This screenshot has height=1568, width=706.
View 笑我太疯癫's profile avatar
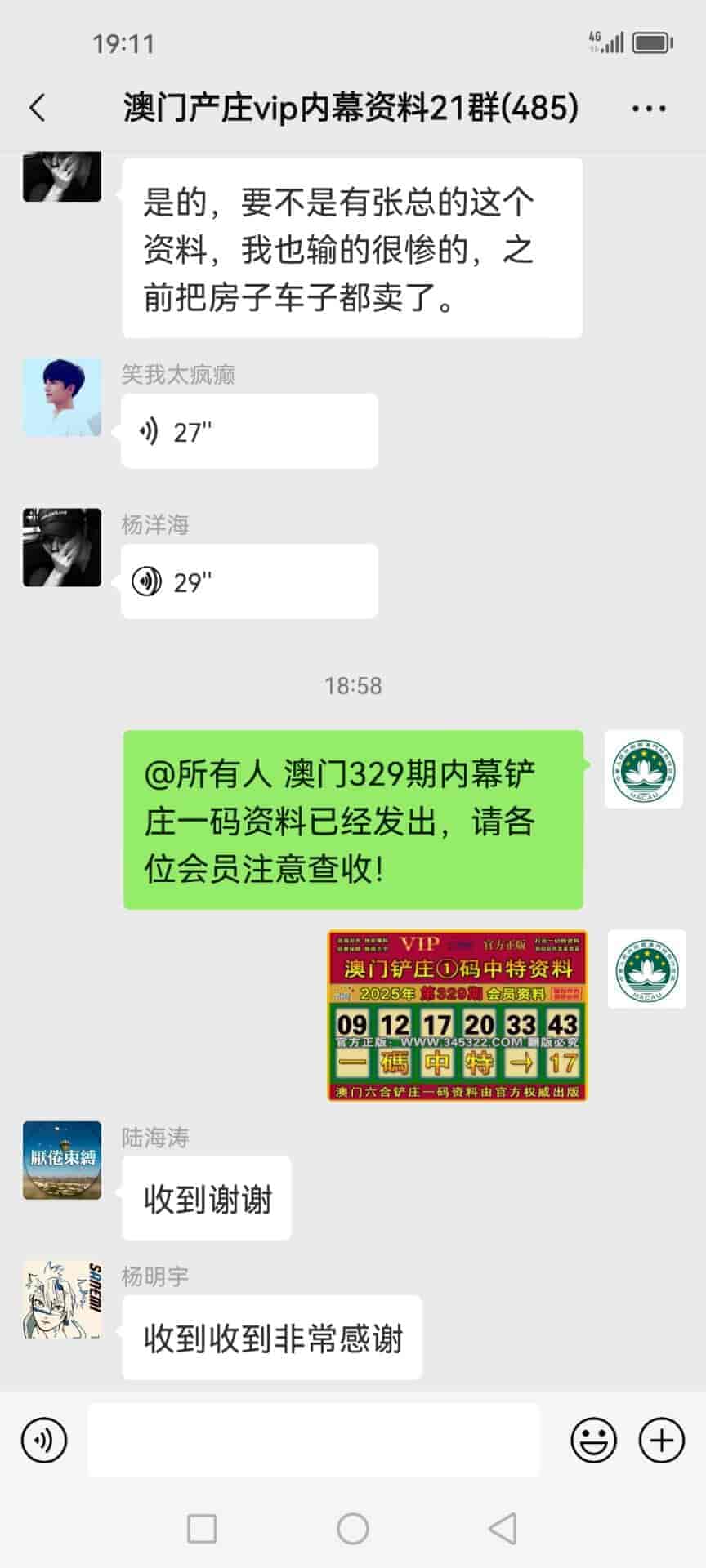click(62, 397)
